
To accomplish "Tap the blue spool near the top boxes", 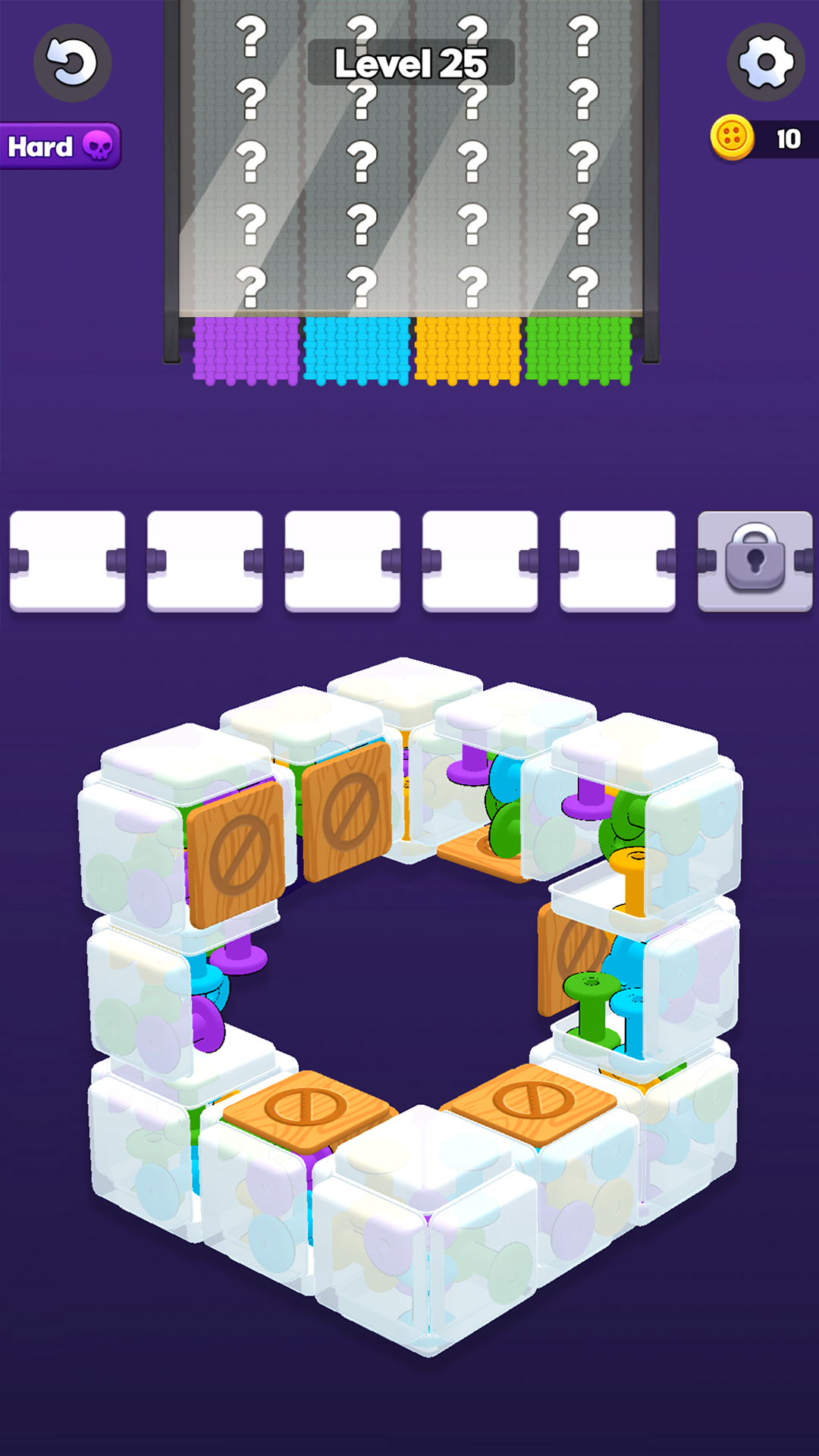I will coord(506,780).
